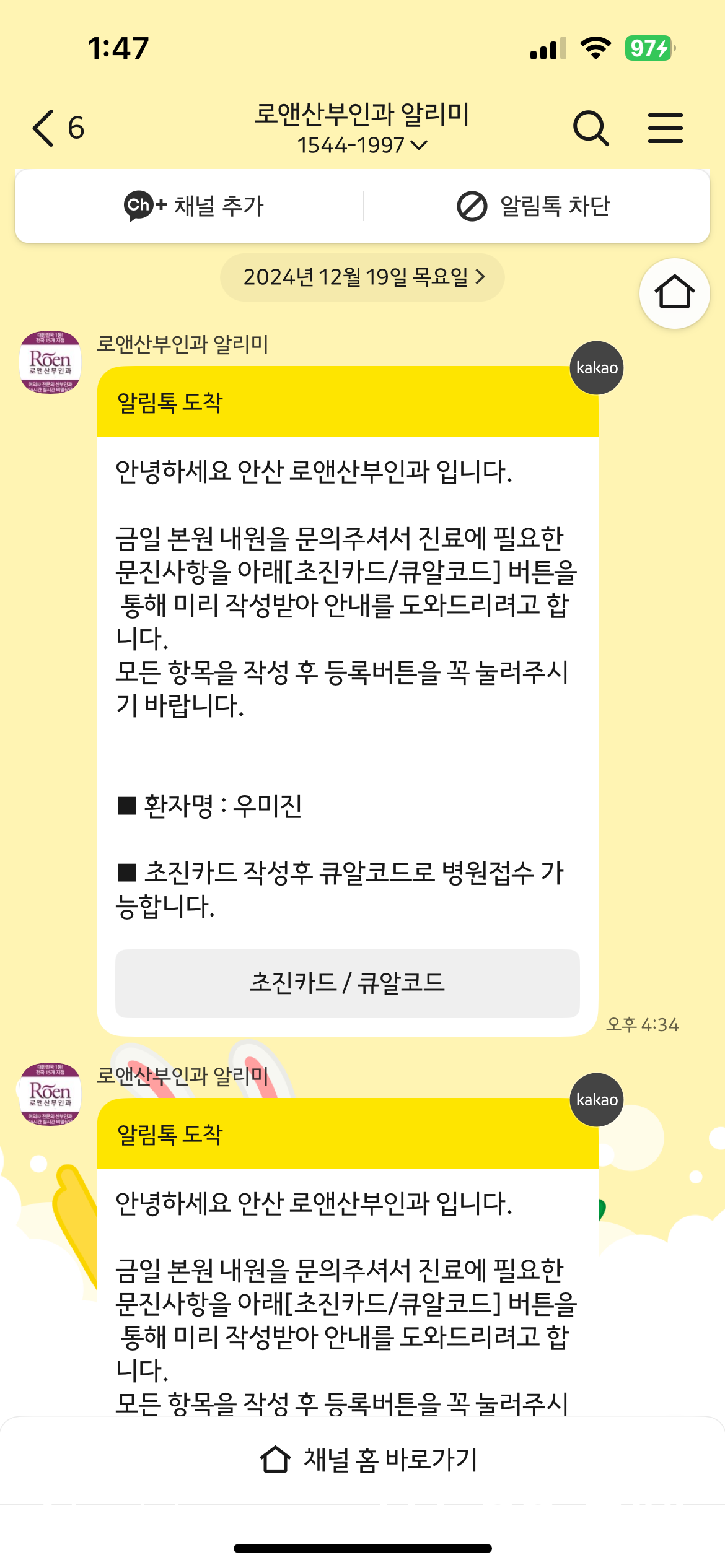Expand the 1544-1997 phone number dropdown
725x1568 pixels.
(362, 146)
